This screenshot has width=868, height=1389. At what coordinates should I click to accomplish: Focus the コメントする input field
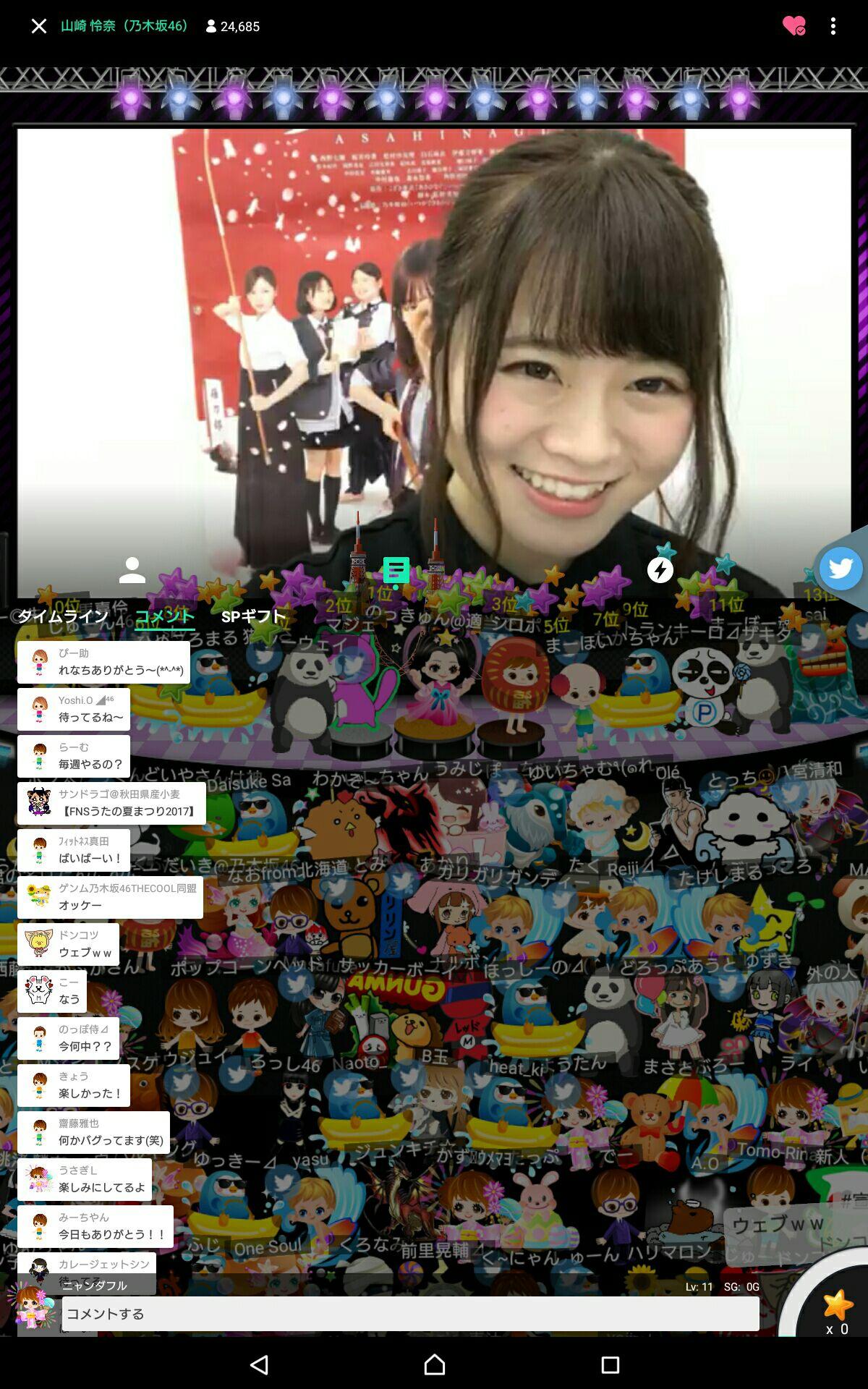pyautogui.click(x=410, y=1314)
